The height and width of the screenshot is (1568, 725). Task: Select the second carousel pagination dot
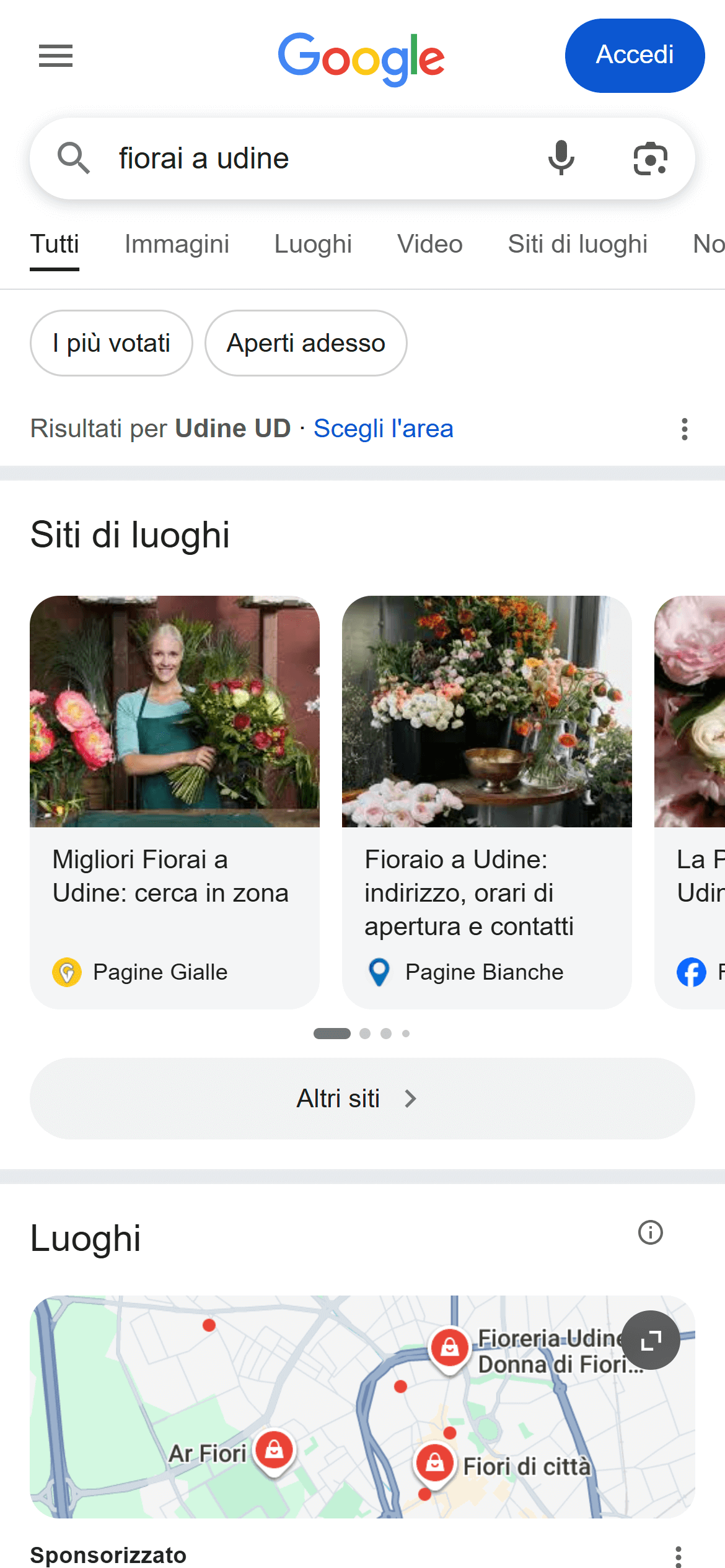pyautogui.click(x=365, y=1033)
